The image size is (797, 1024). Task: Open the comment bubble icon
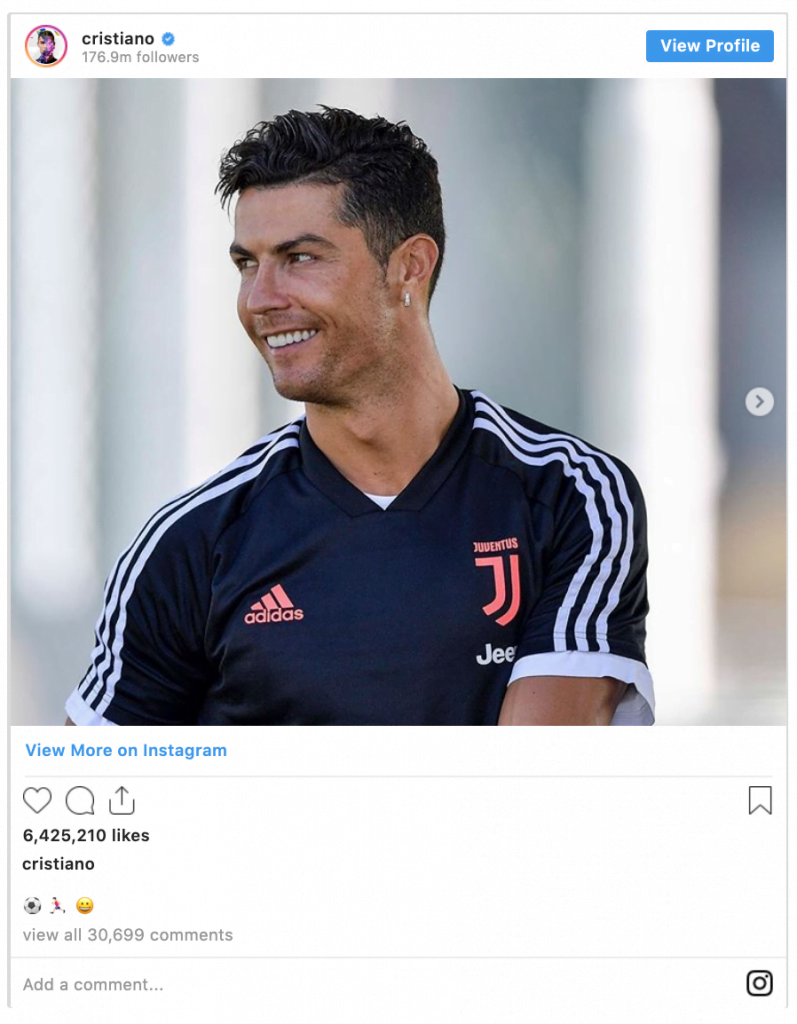pyautogui.click(x=80, y=800)
